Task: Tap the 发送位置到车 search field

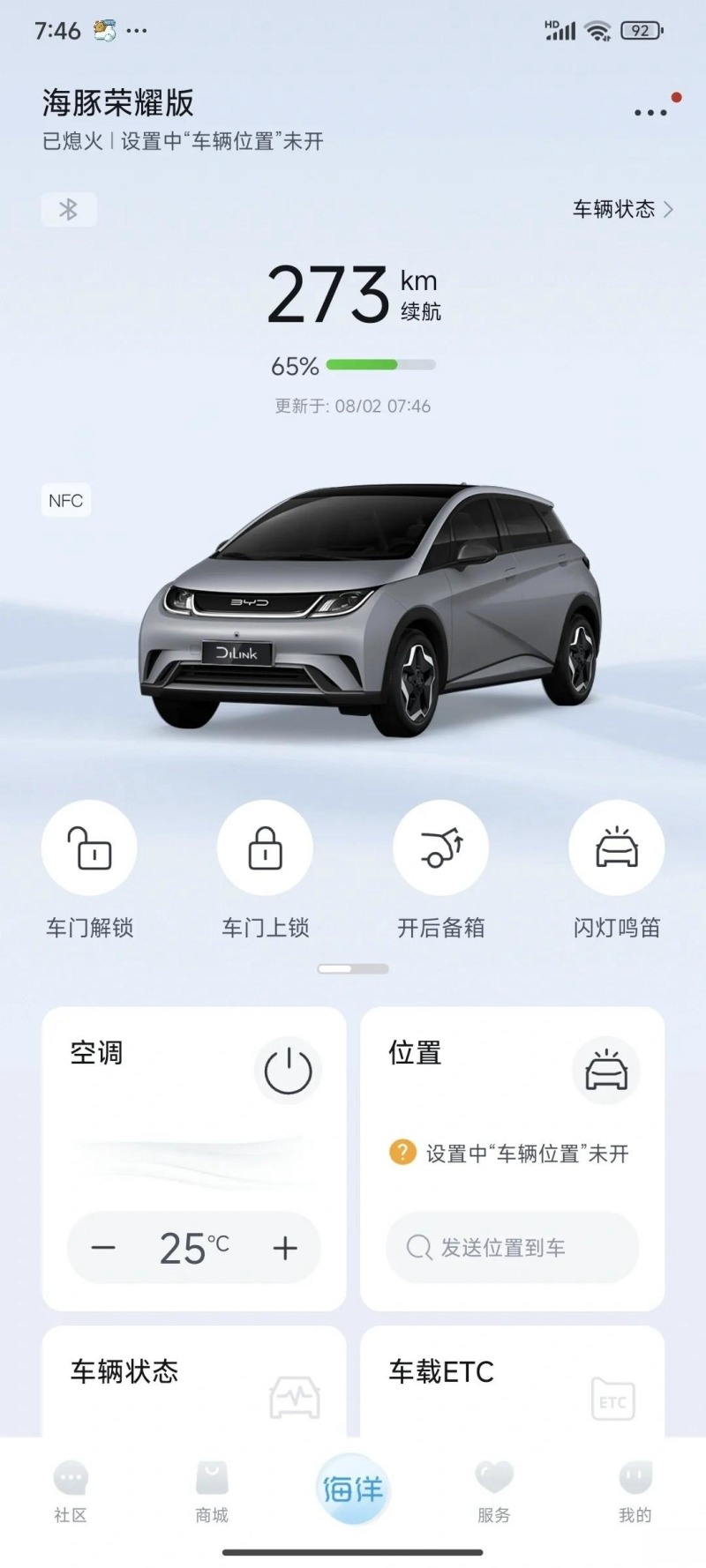Action: 512,1248
